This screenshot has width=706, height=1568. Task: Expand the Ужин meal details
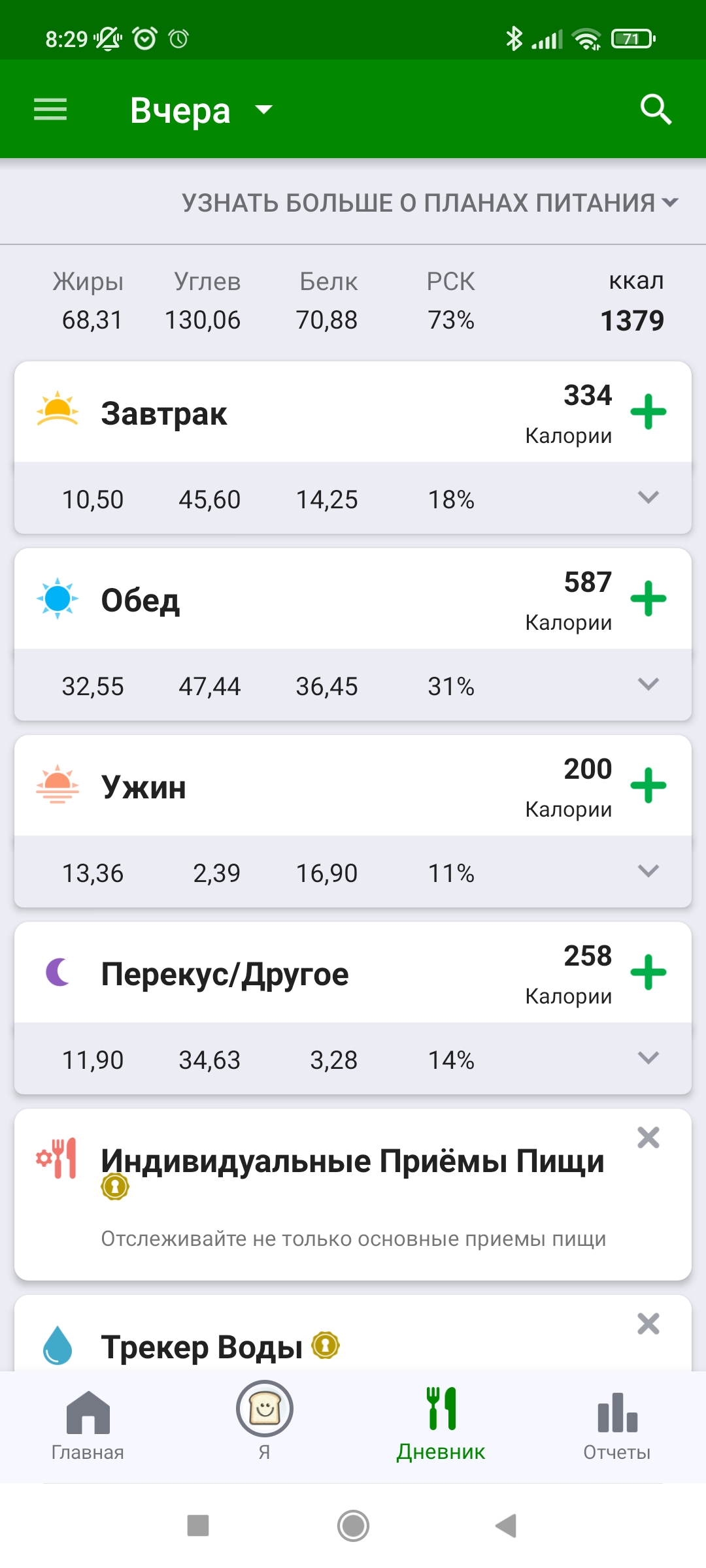click(648, 872)
